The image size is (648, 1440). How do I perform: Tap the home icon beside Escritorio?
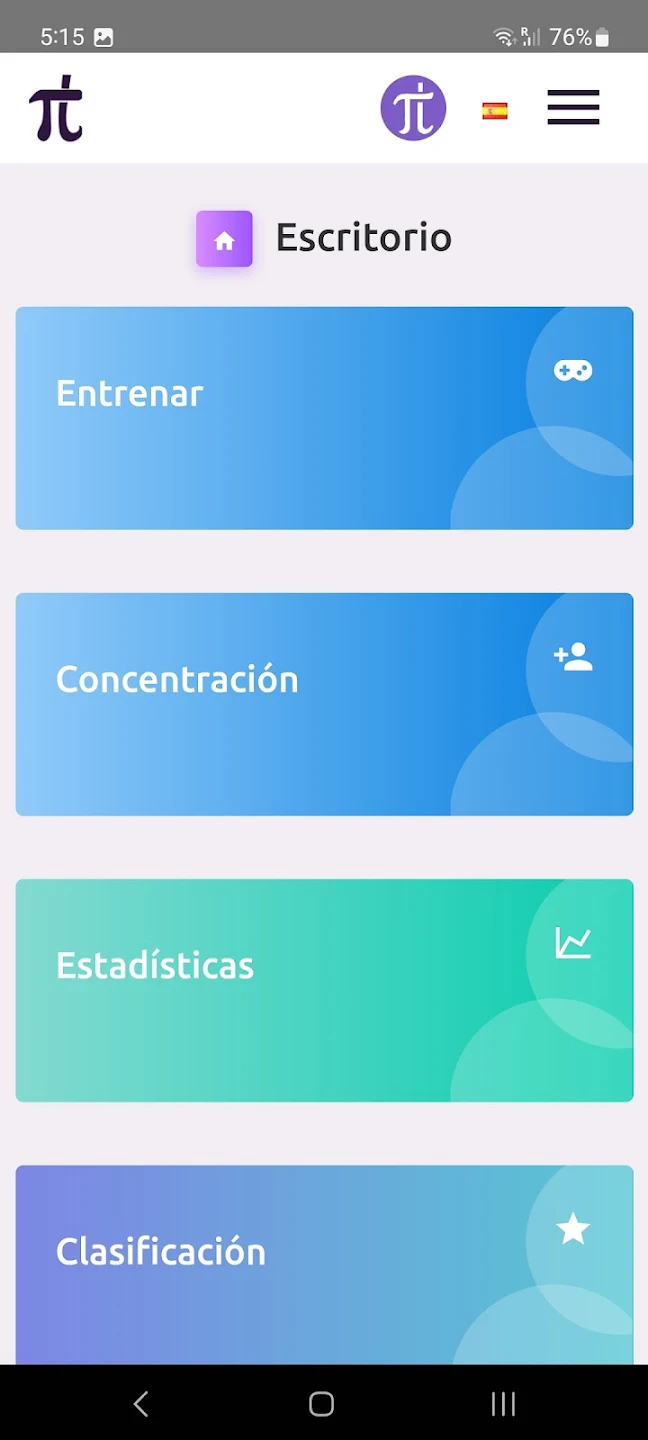click(x=224, y=239)
